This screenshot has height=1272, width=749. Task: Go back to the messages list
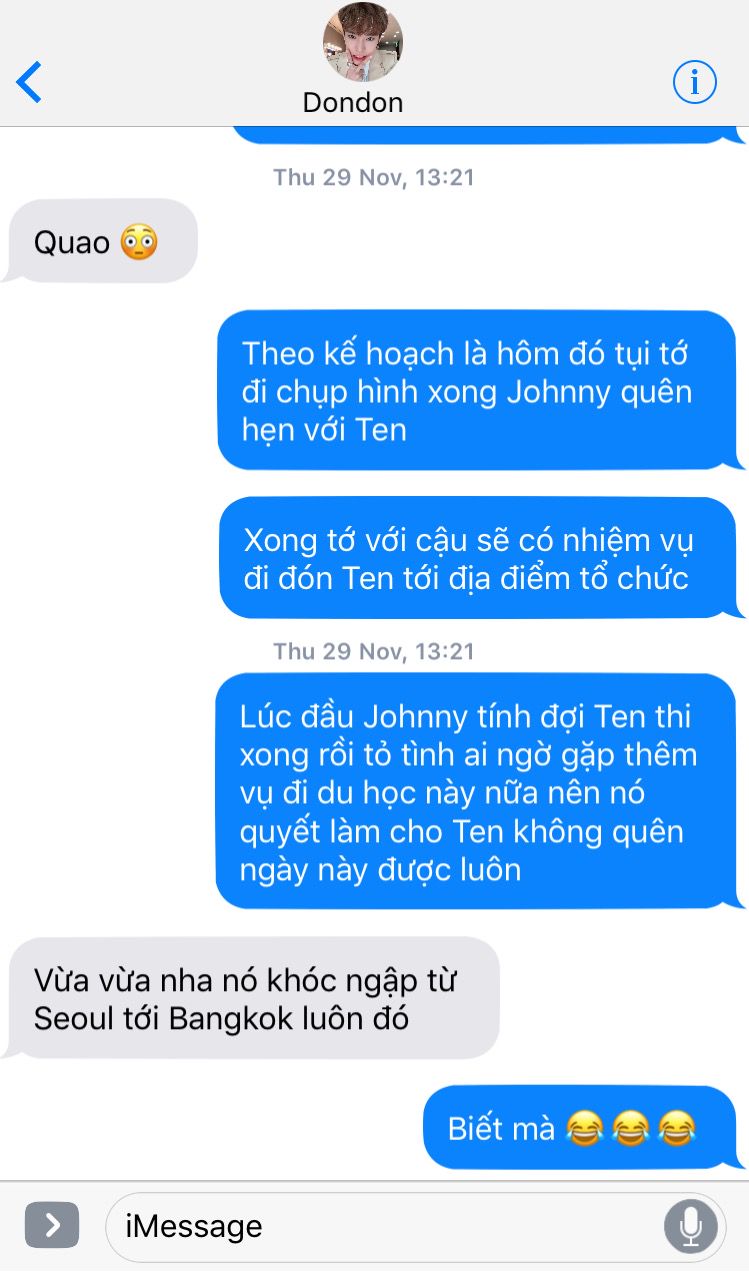coord(30,82)
